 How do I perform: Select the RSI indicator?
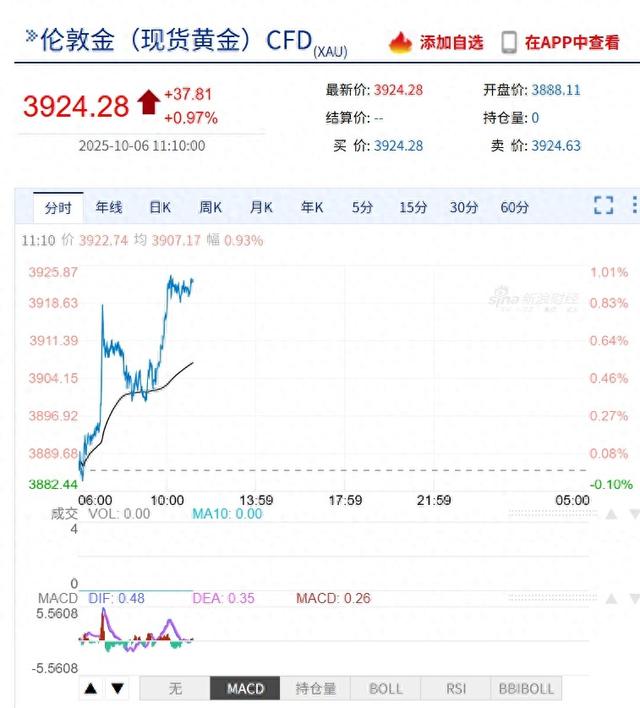[x=456, y=688]
